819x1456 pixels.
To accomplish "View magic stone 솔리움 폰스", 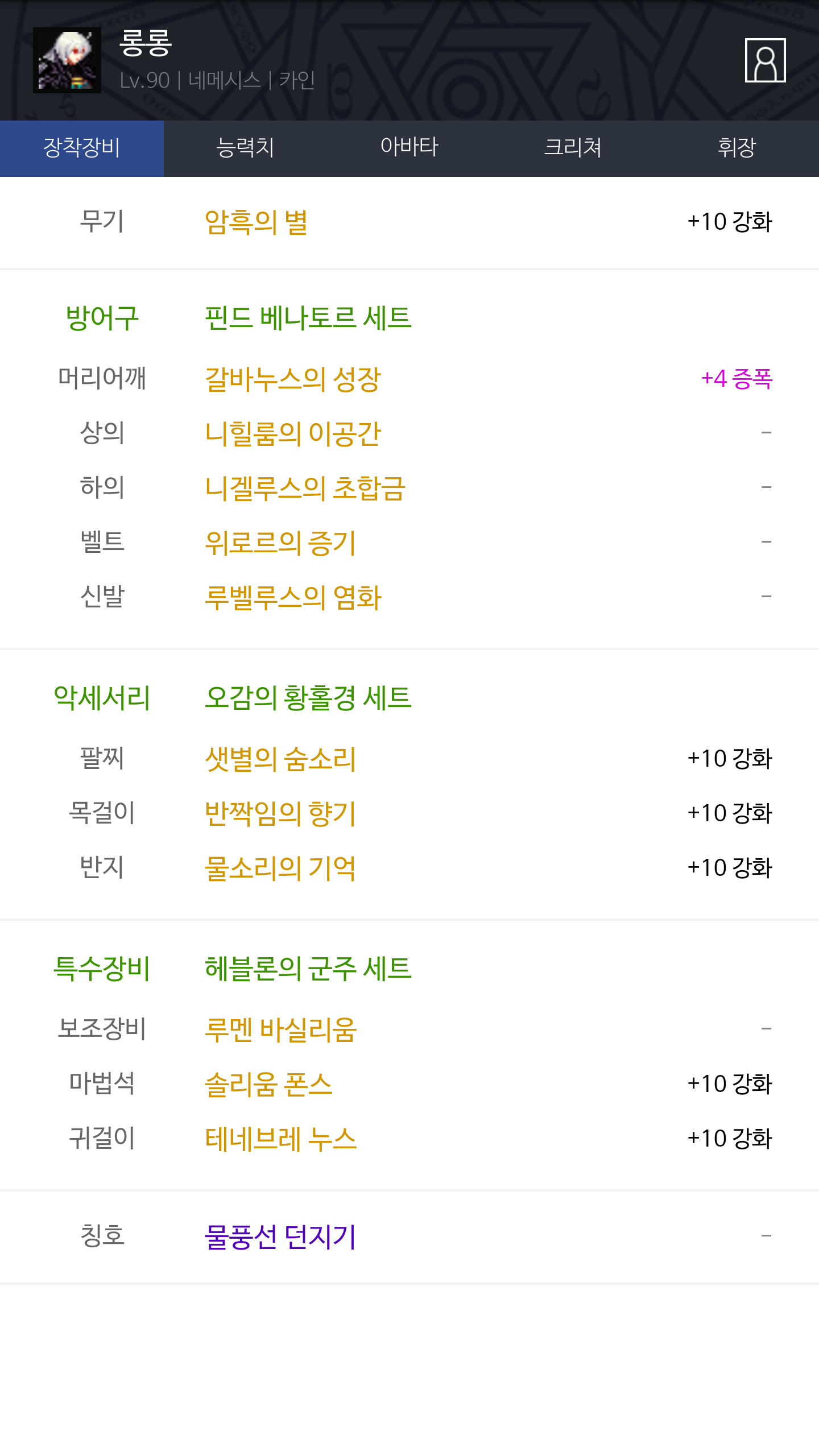I will [x=268, y=1084].
